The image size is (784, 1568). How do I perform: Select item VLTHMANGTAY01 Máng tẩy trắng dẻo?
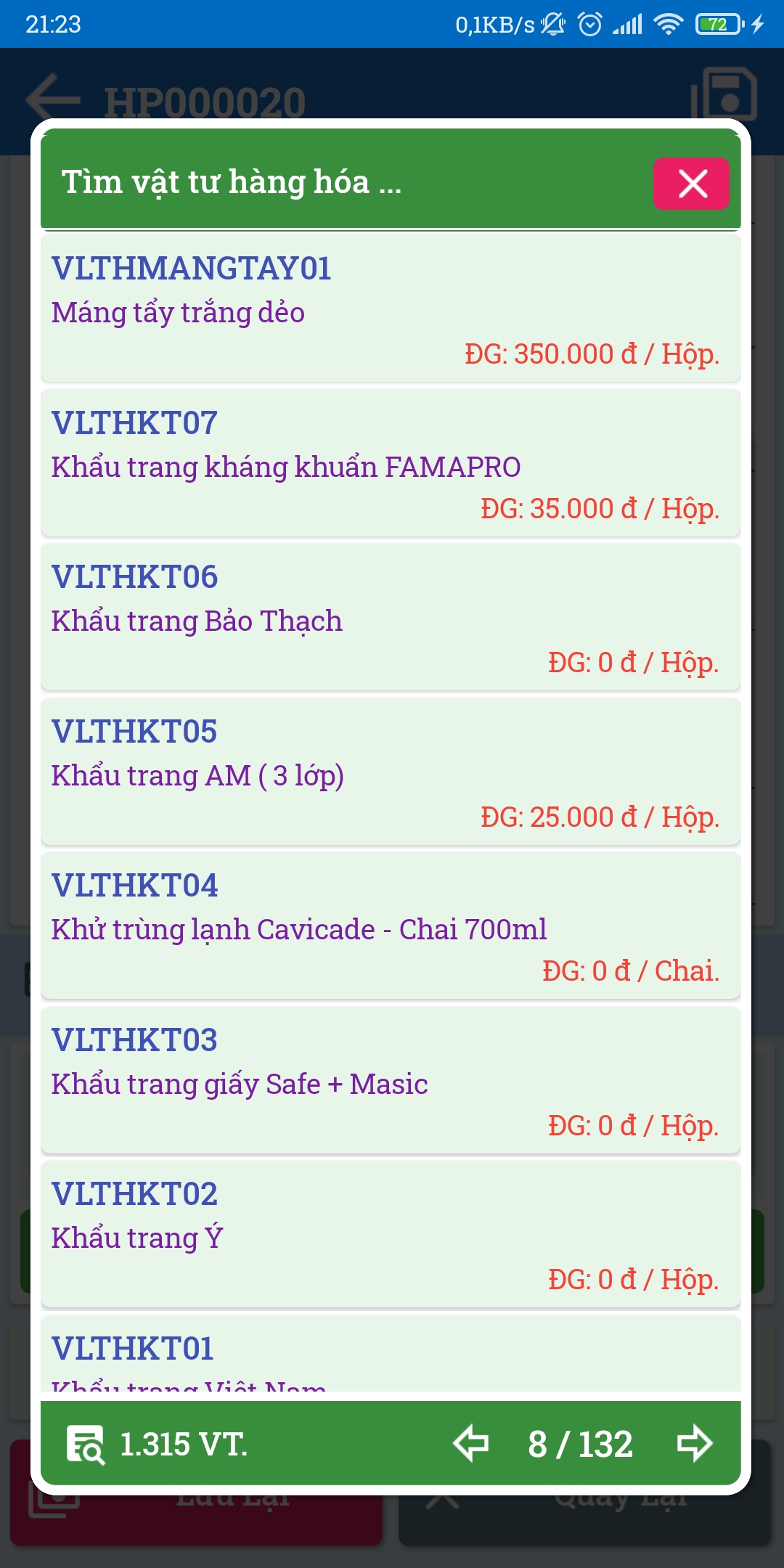point(391,309)
